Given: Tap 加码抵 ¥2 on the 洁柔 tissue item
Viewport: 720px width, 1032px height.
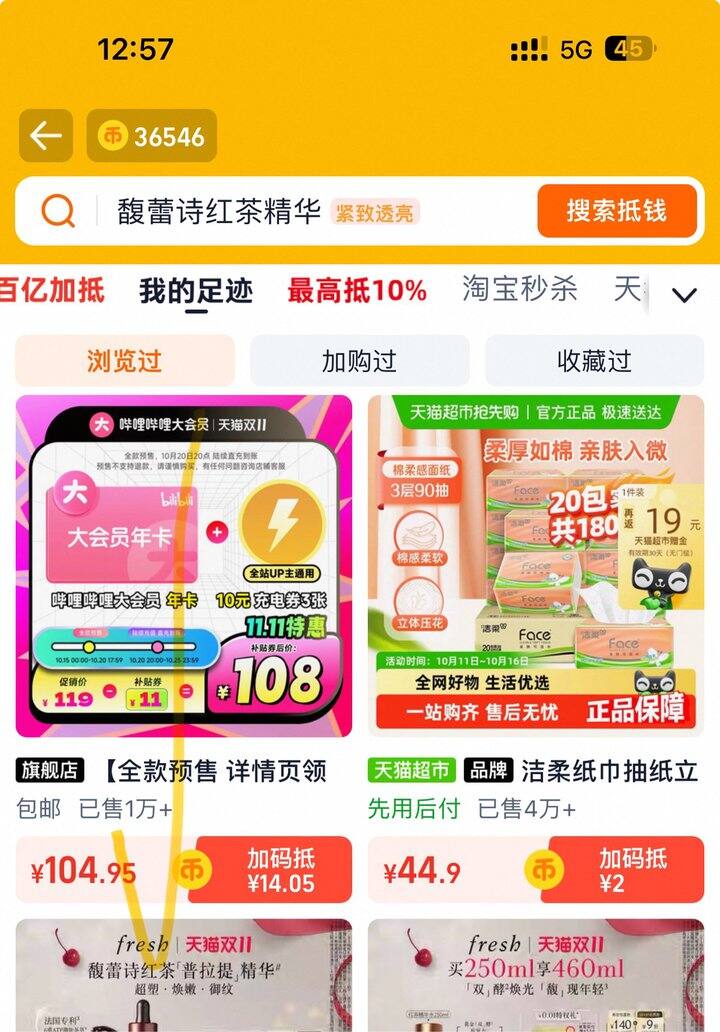Looking at the screenshot, I should tap(622, 870).
